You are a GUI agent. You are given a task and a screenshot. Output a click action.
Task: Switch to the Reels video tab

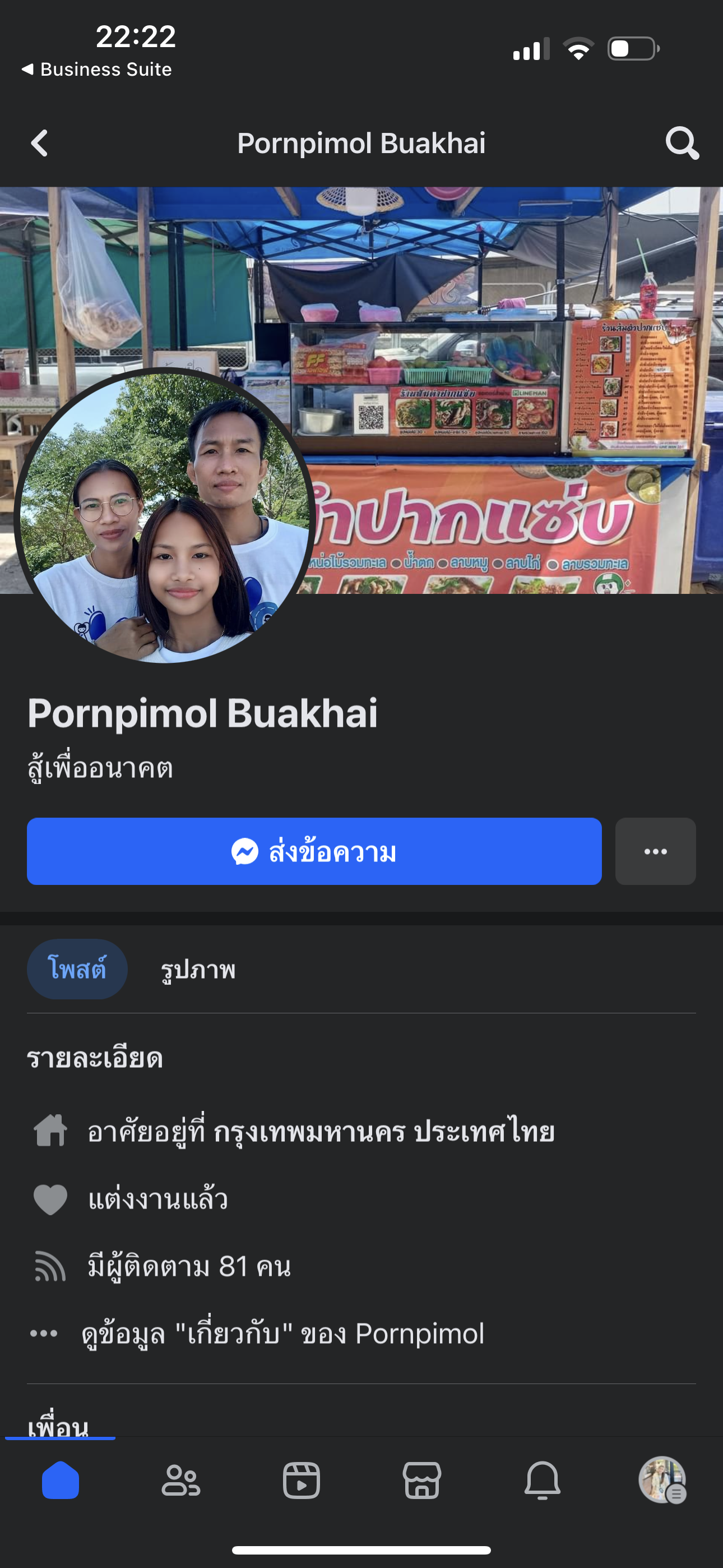pos(302,1480)
